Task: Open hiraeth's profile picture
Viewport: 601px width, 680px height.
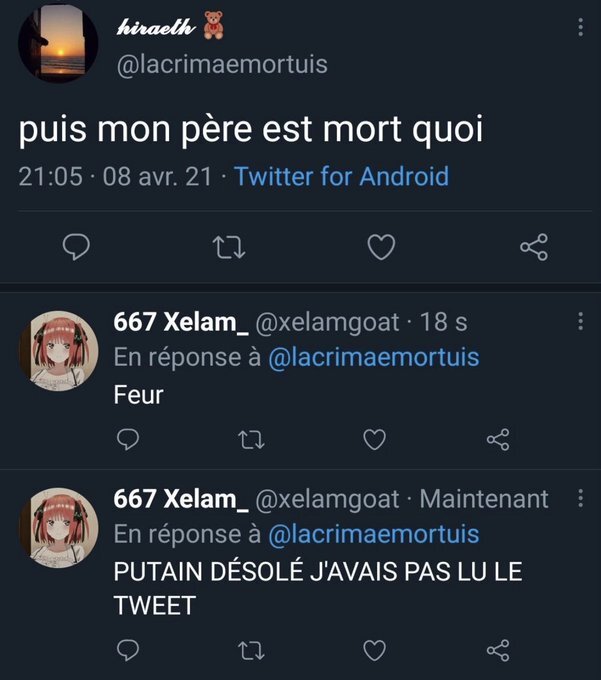Action: (59, 42)
